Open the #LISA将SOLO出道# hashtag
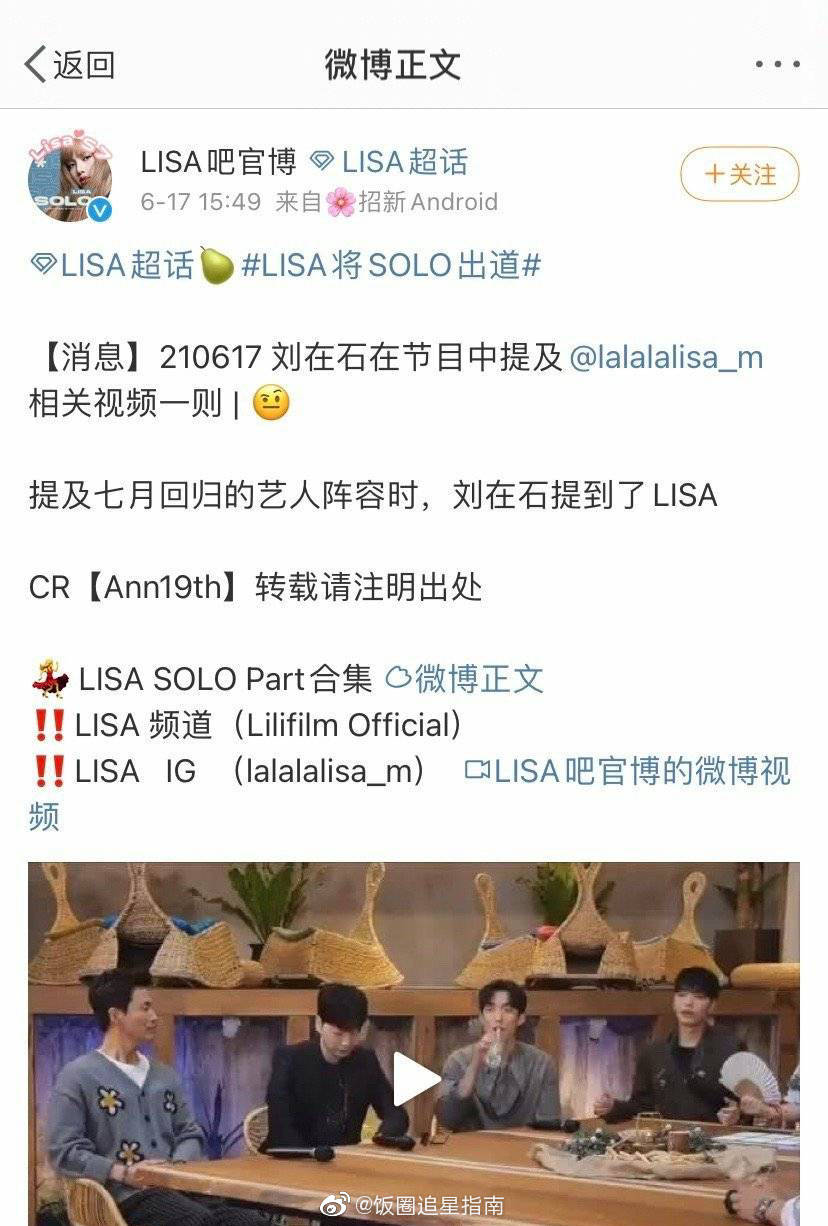The width and height of the screenshot is (828, 1226). (x=391, y=265)
